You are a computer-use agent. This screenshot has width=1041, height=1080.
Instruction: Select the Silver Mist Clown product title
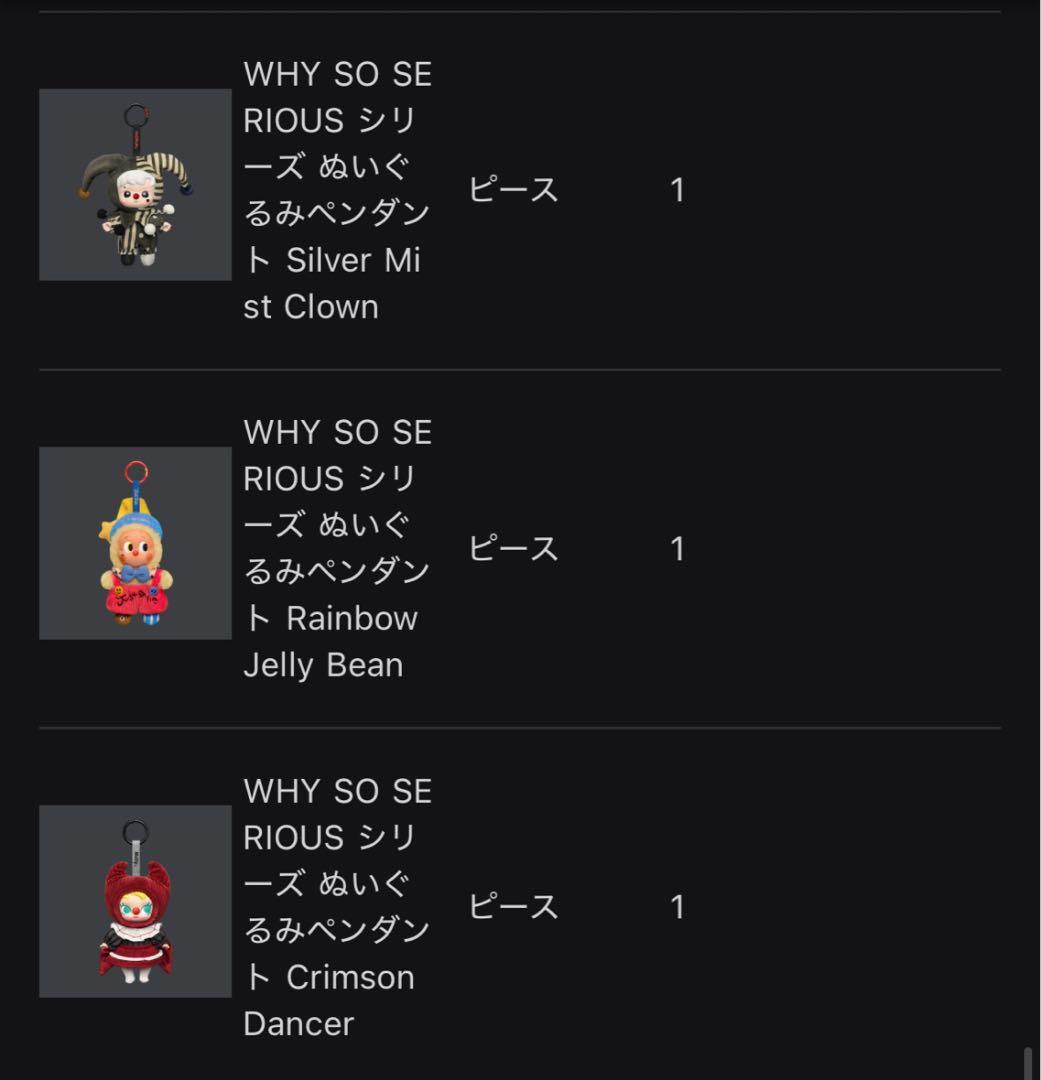337,190
